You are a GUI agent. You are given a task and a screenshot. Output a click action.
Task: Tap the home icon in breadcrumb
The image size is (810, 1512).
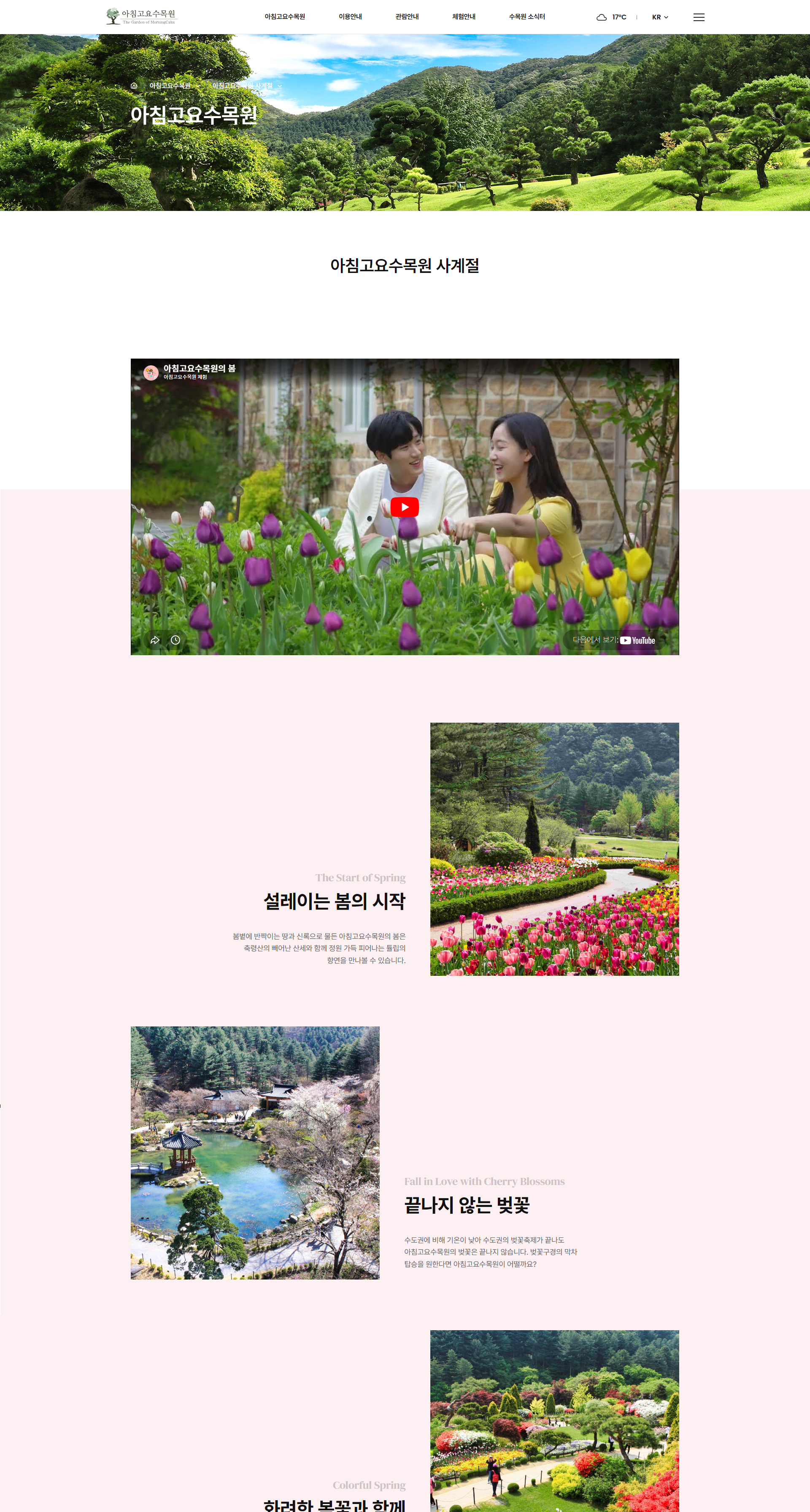[134, 86]
